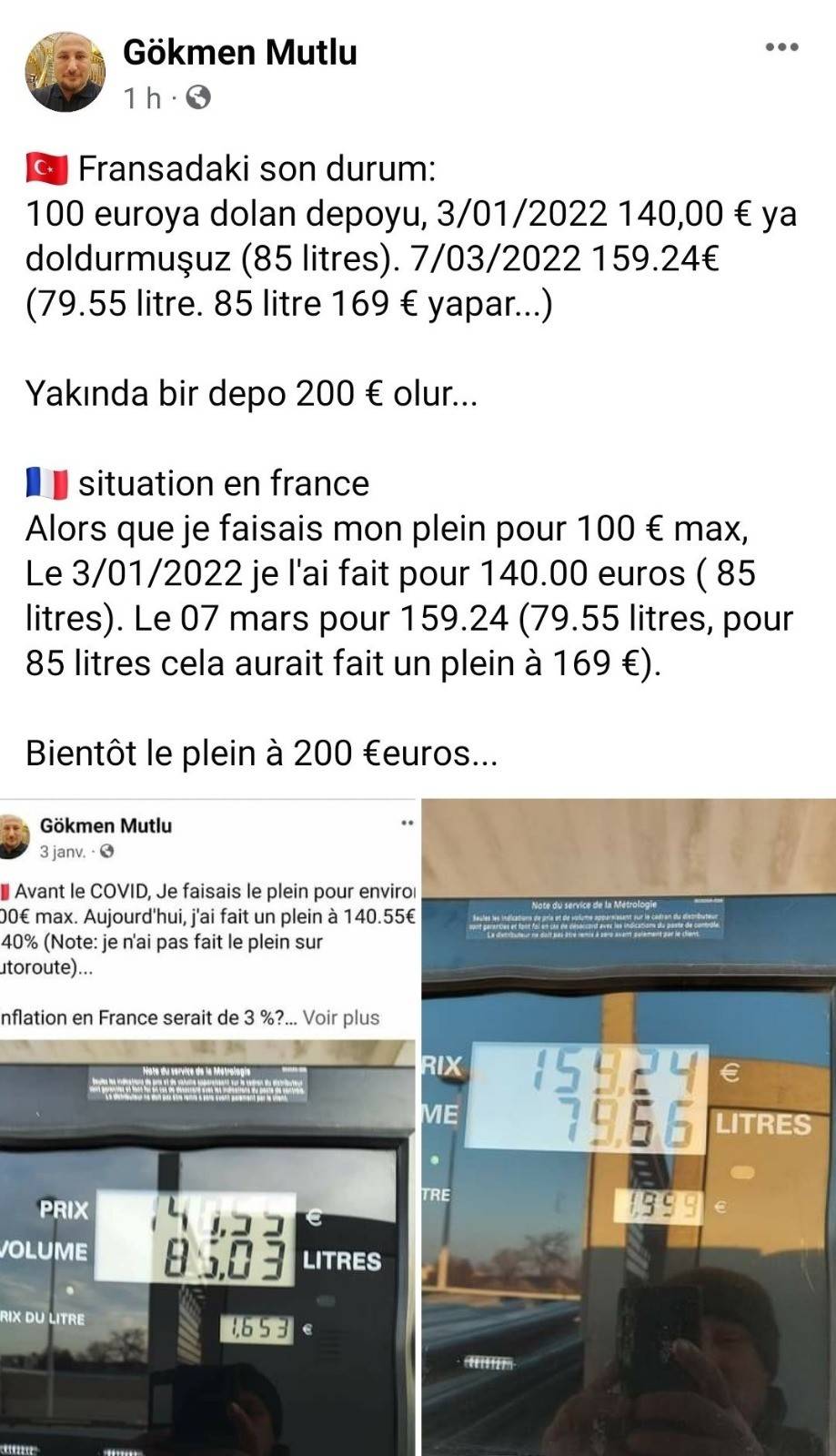The image size is (836, 1456).
Task: Open the left photo of the 3 janv. post
Action: point(207,1128)
